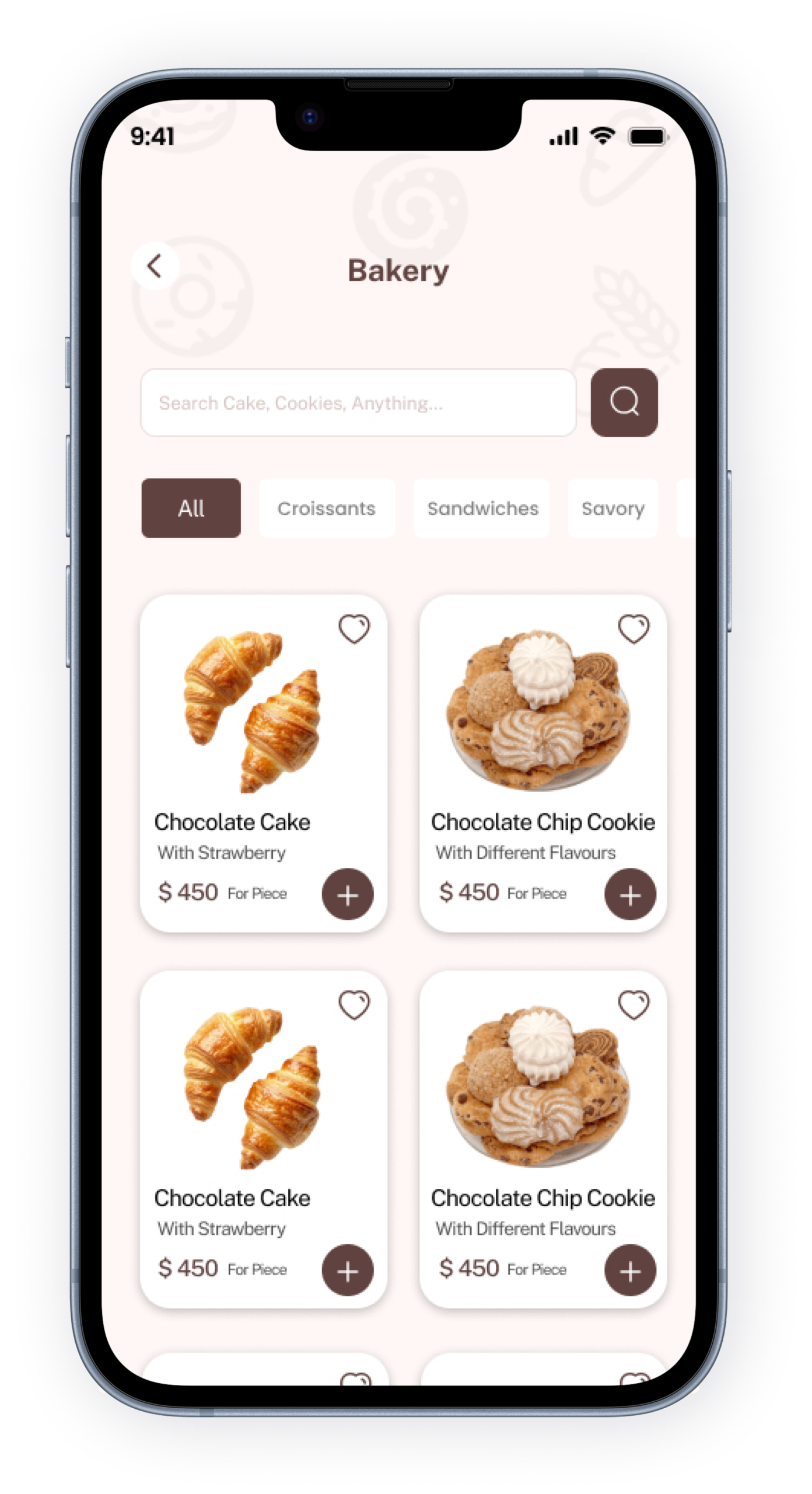The height and width of the screenshot is (1494, 812).
Task: Go back from the Bakery screen
Action: [x=155, y=266]
